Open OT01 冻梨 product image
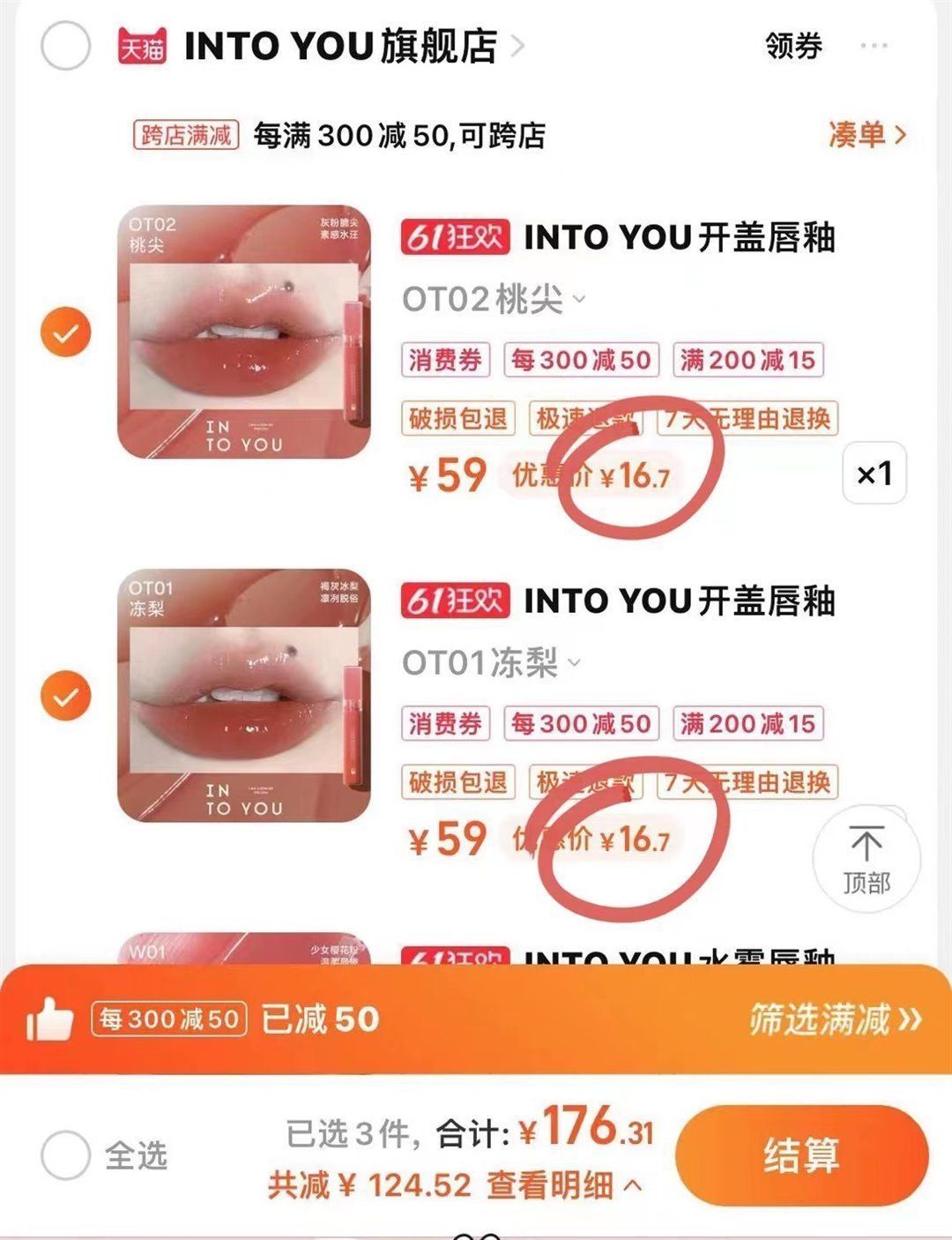The image size is (952, 1240). pyautogui.click(x=244, y=696)
